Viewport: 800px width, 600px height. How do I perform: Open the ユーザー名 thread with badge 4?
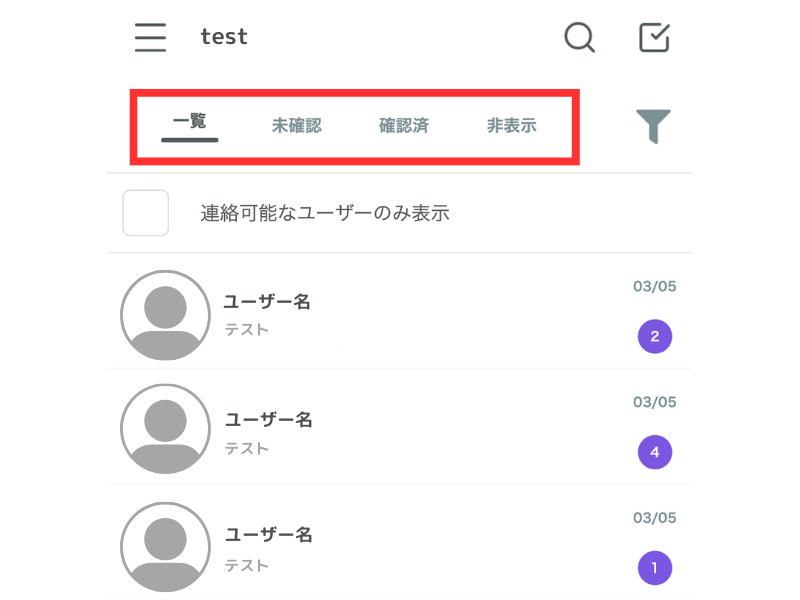(x=400, y=428)
